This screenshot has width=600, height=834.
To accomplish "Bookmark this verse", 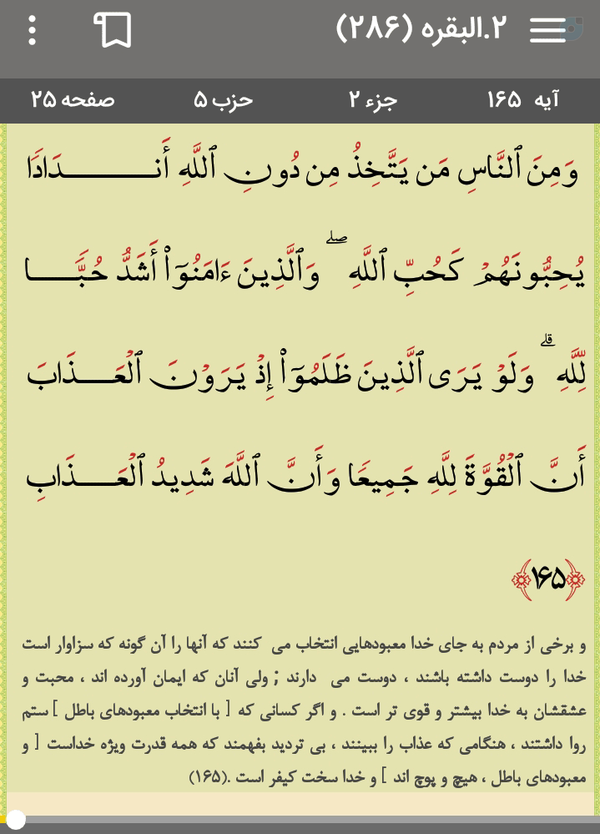I will click(112, 30).
